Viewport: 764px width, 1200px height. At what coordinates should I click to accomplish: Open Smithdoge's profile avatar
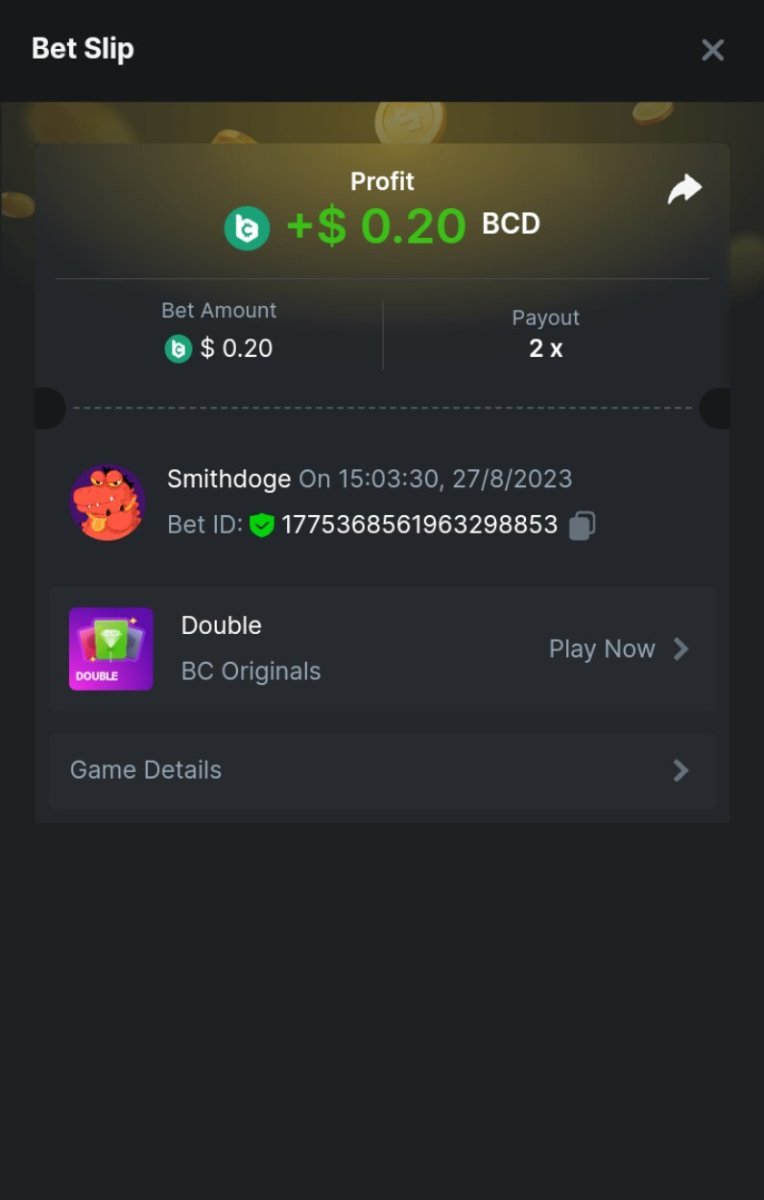[107, 502]
